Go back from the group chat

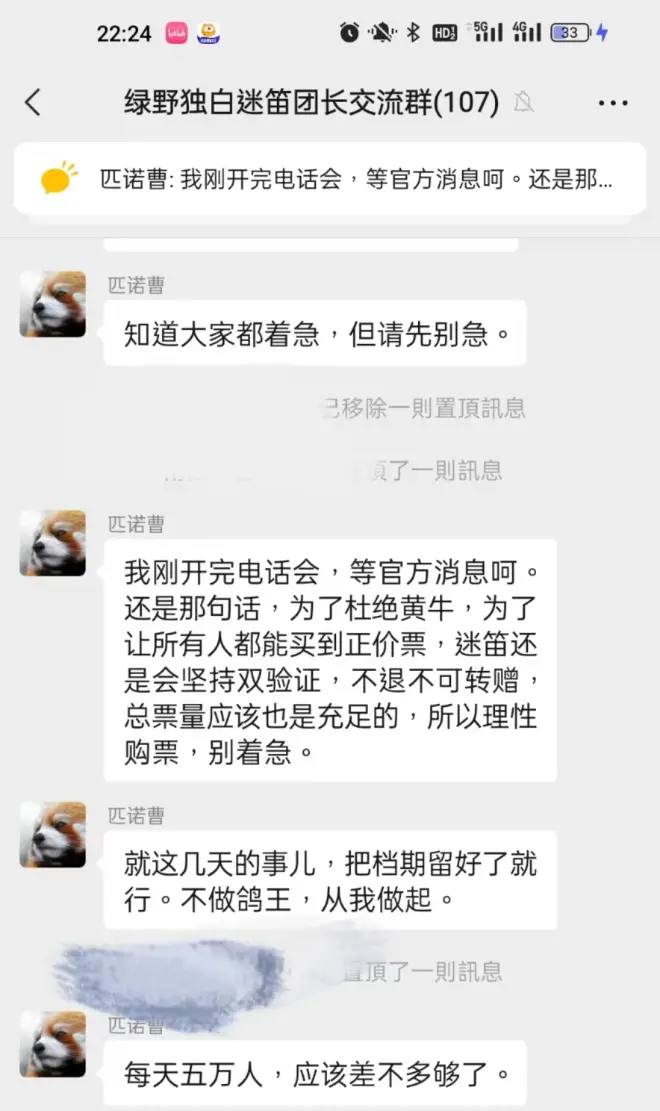(33, 102)
